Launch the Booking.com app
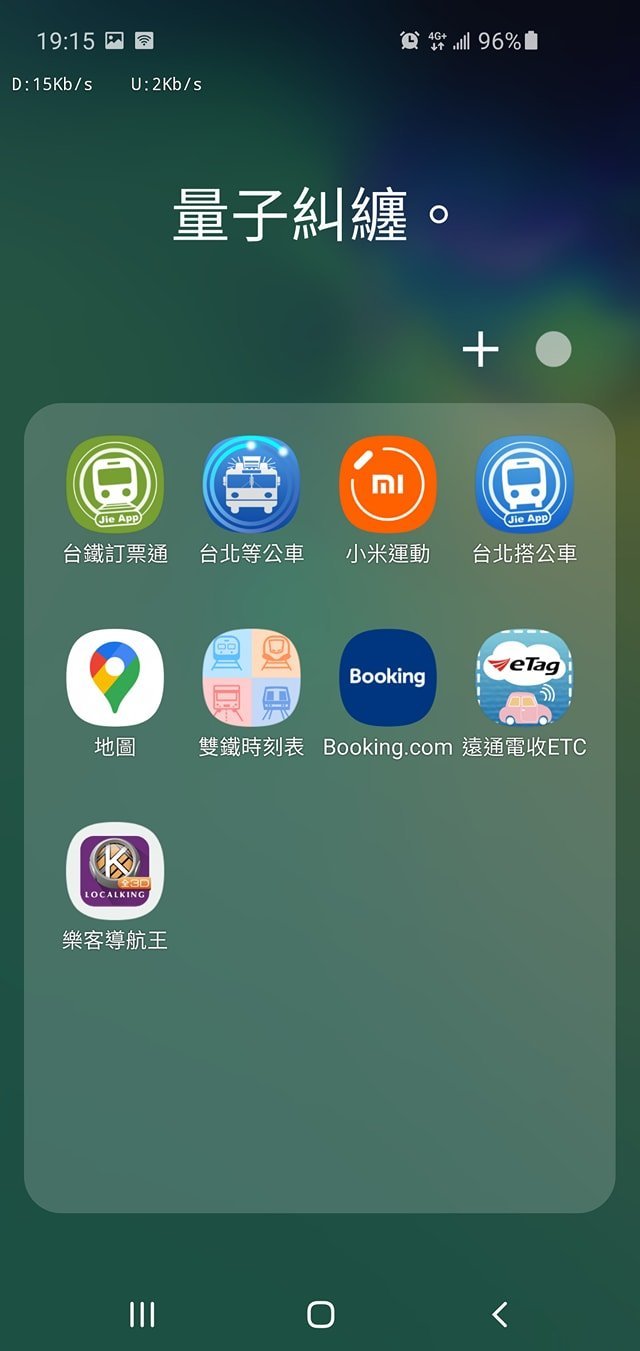 tap(388, 678)
